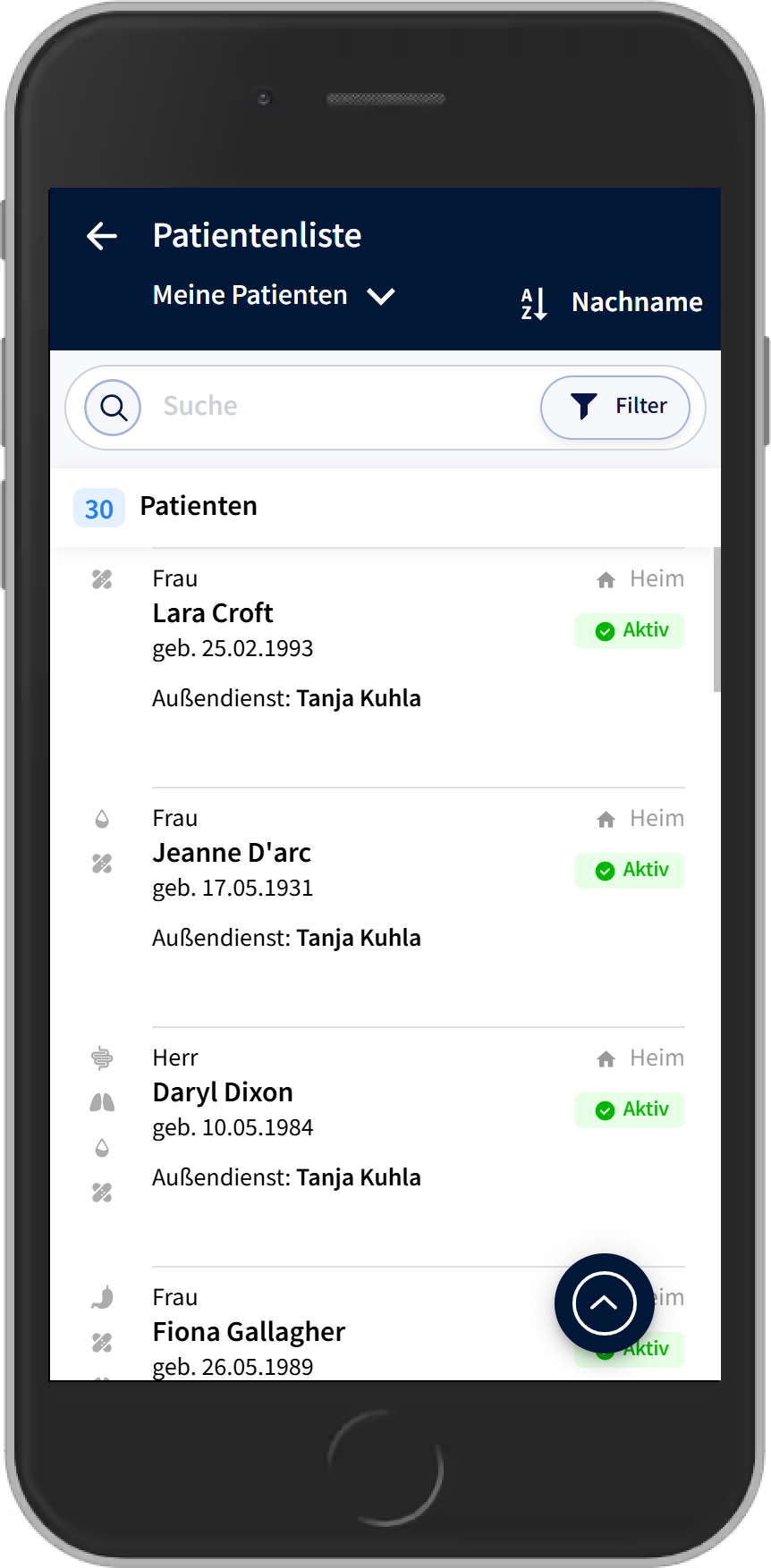Change sorting by Nachname
This screenshot has width=771, height=1568.
coord(613,303)
